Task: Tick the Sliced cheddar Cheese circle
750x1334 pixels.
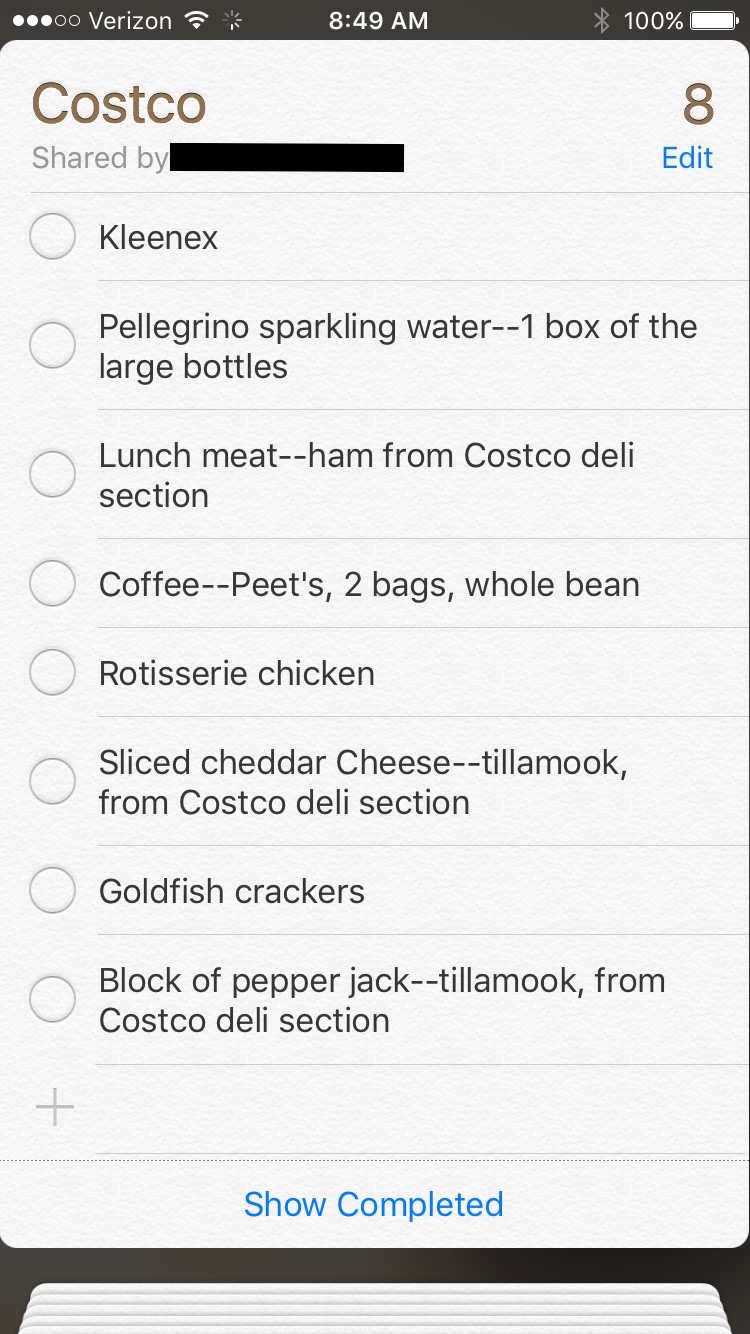Action: [53, 782]
